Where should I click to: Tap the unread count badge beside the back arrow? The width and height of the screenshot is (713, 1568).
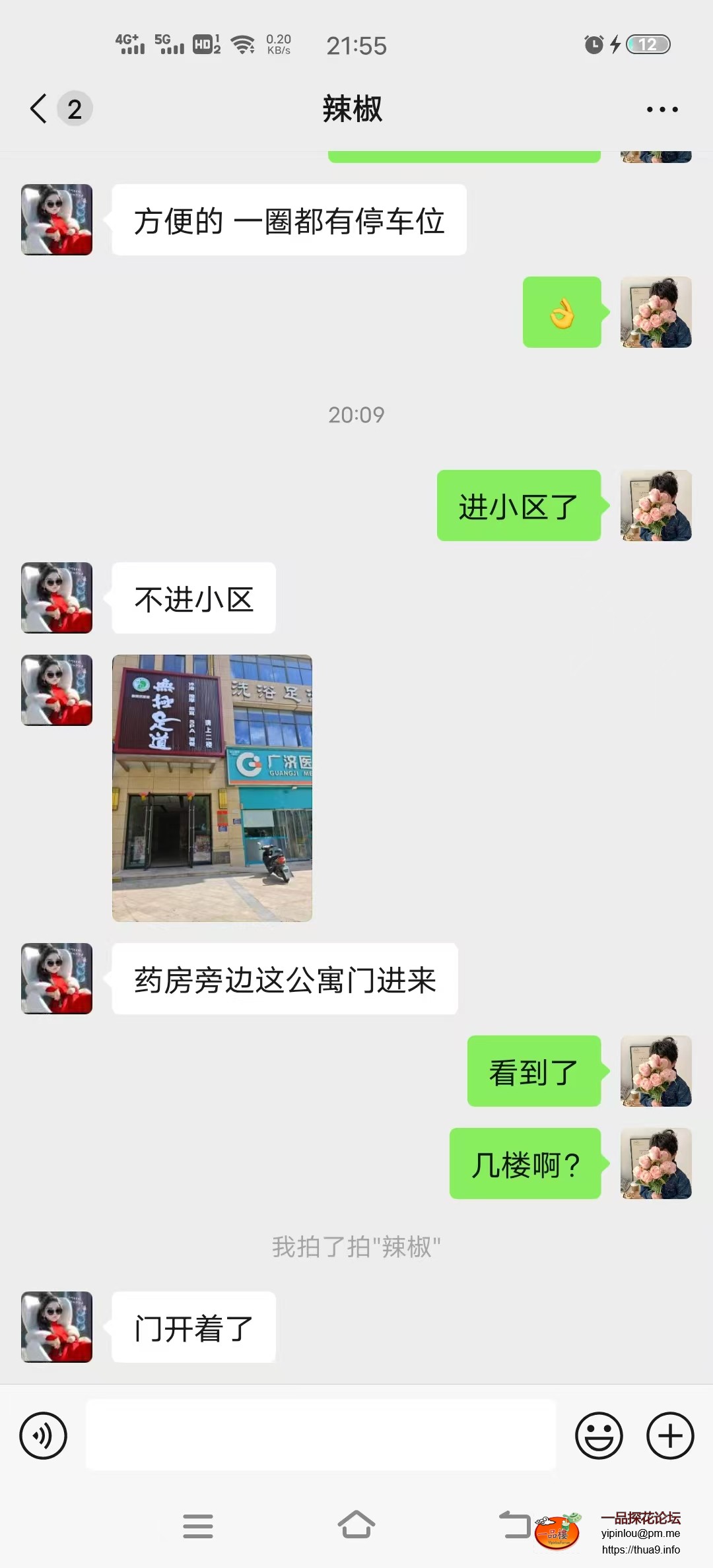(x=74, y=109)
